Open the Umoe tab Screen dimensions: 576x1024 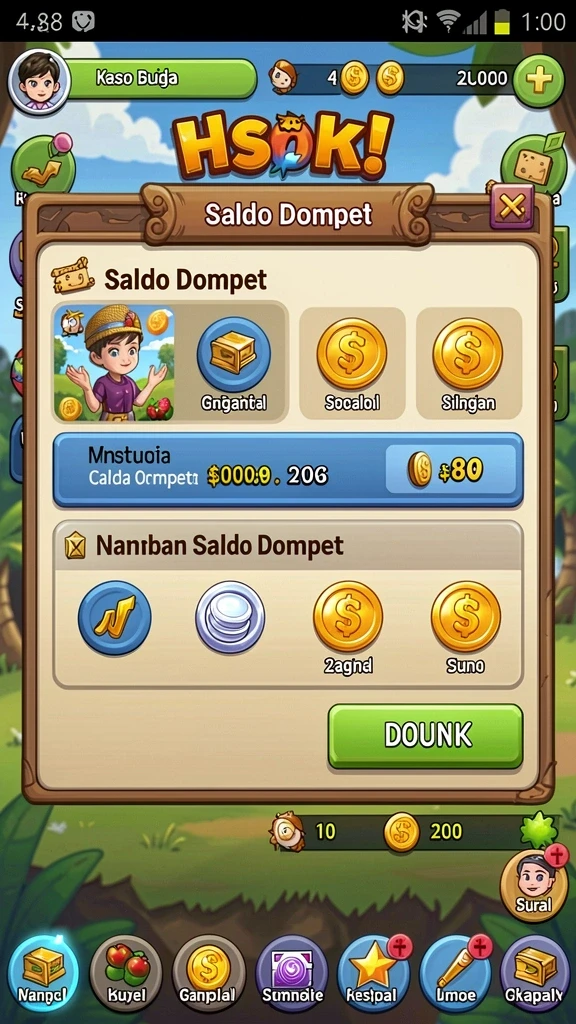click(455, 973)
